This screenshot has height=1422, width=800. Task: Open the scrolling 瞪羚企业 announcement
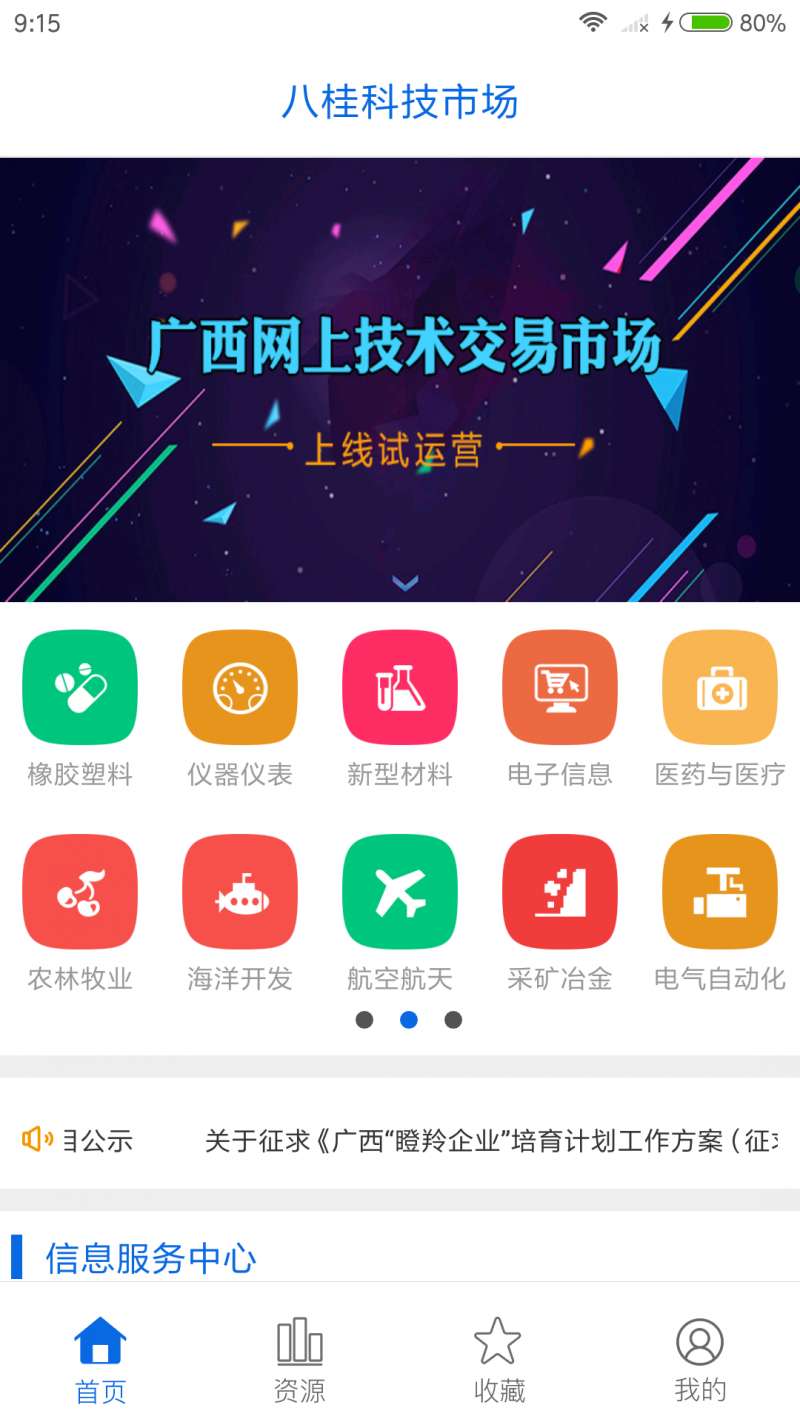pyautogui.click(x=490, y=1140)
